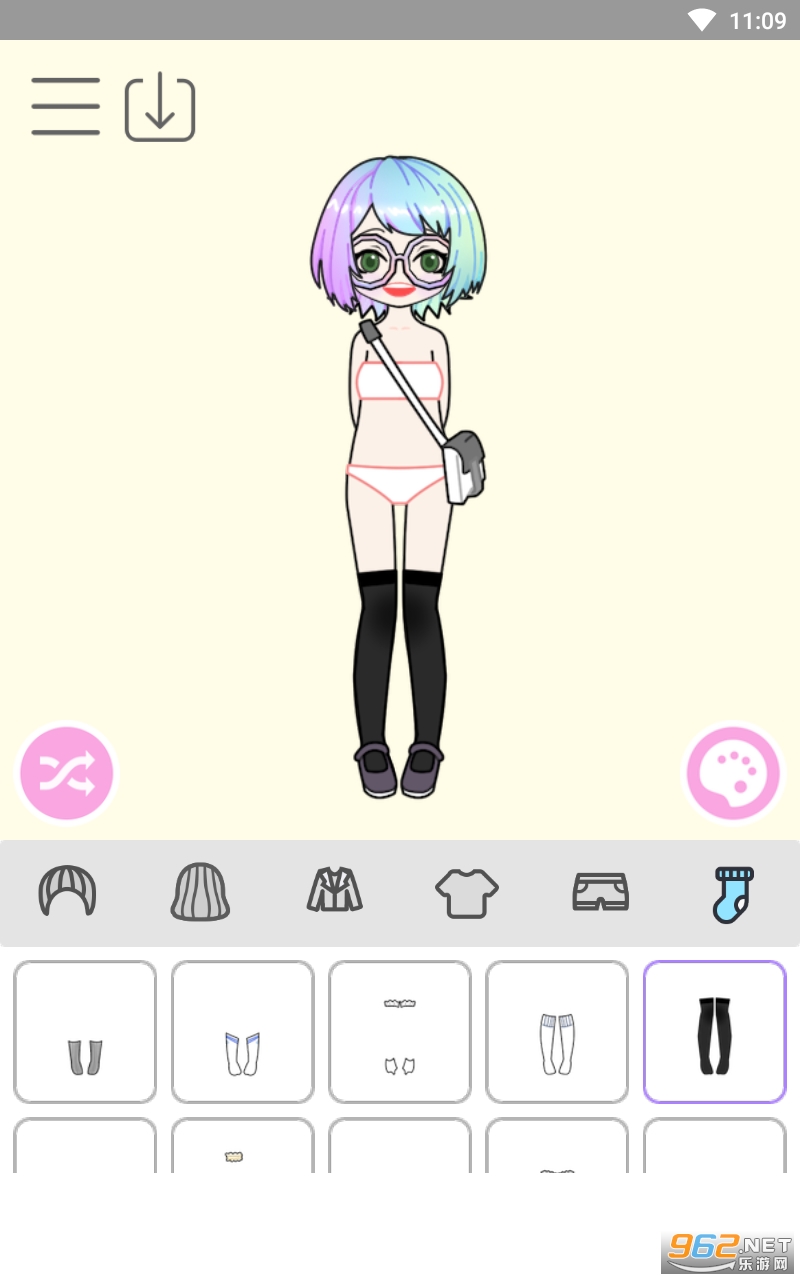The width and height of the screenshot is (800, 1280).
Task: Choose the short gray socks
Action: click(x=85, y=1032)
